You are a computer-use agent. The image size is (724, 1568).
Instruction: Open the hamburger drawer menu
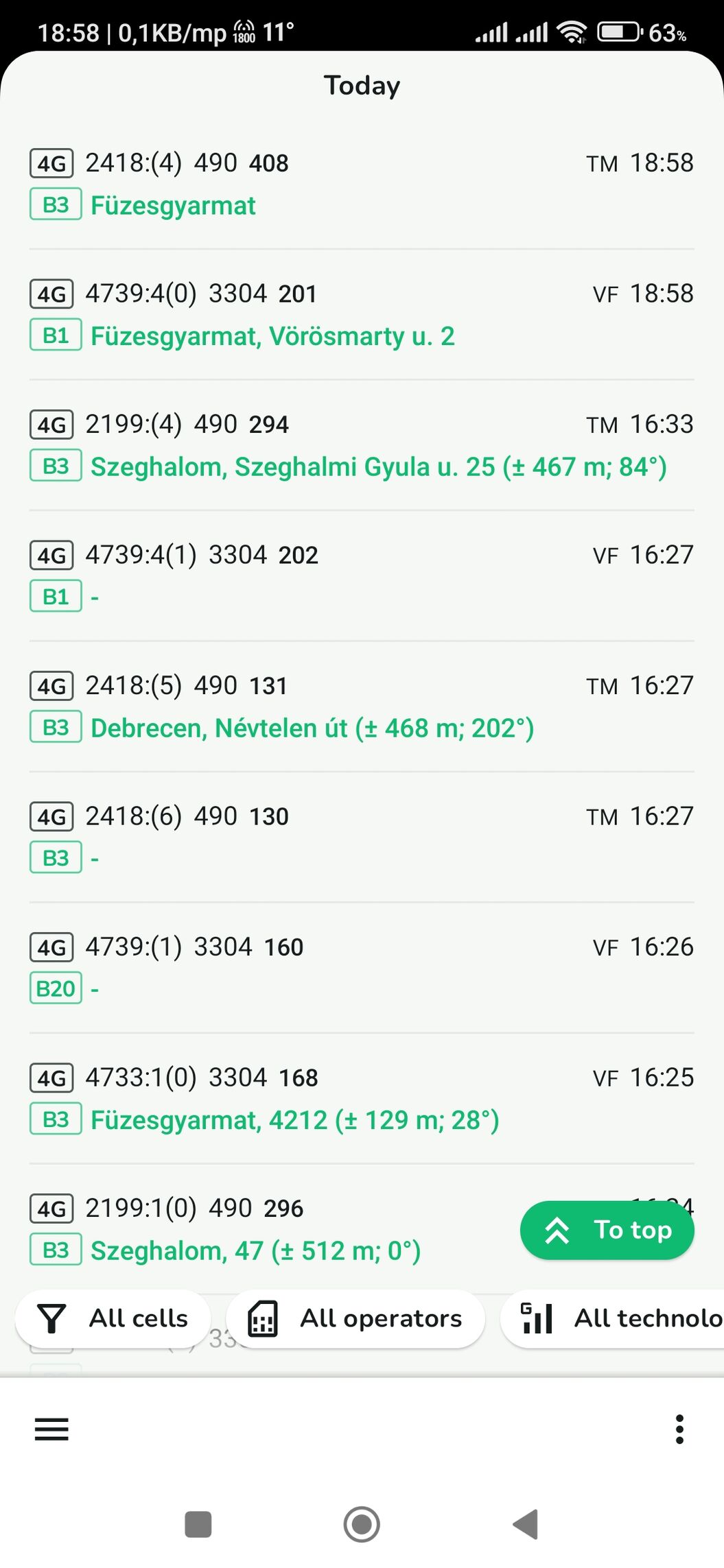click(x=51, y=1429)
